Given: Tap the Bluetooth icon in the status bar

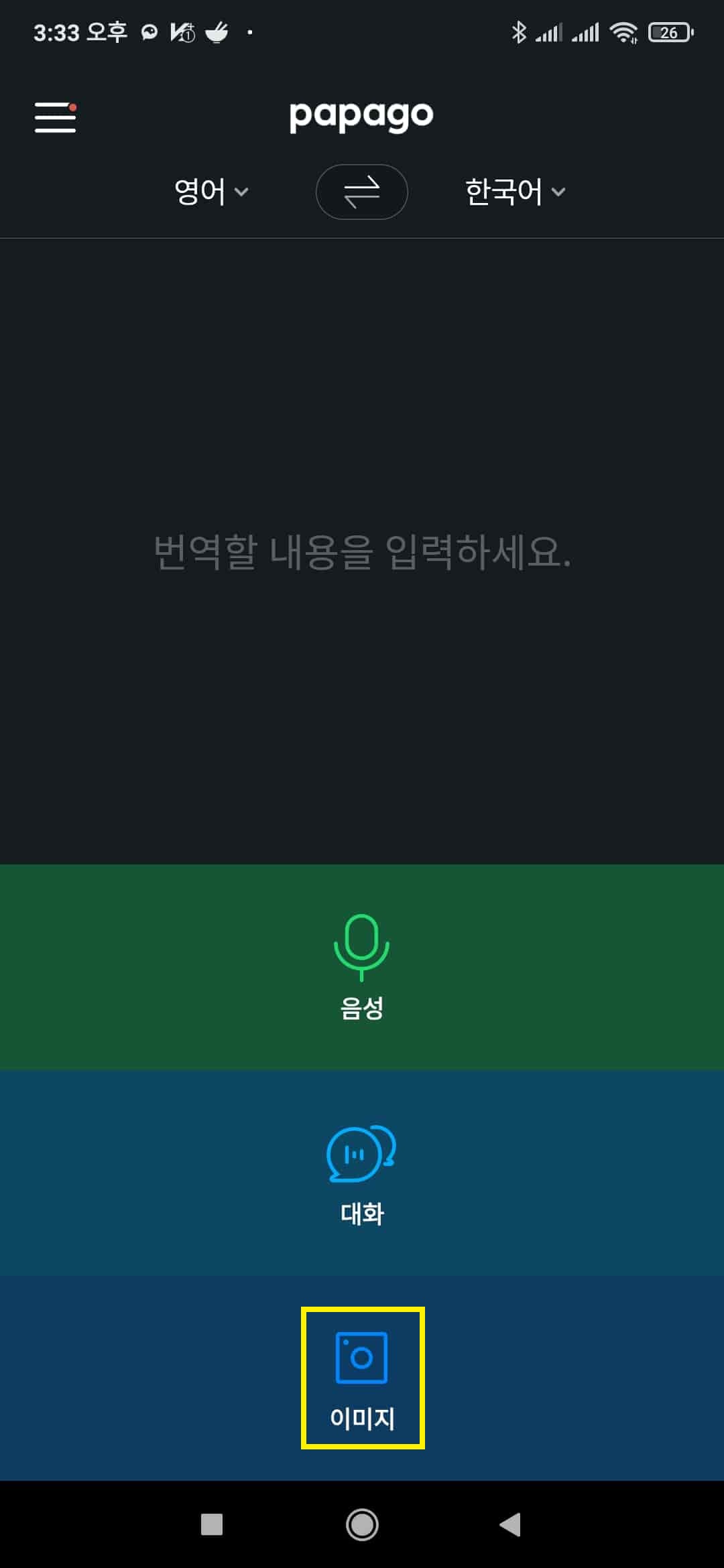Looking at the screenshot, I should pyautogui.click(x=520, y=31).
